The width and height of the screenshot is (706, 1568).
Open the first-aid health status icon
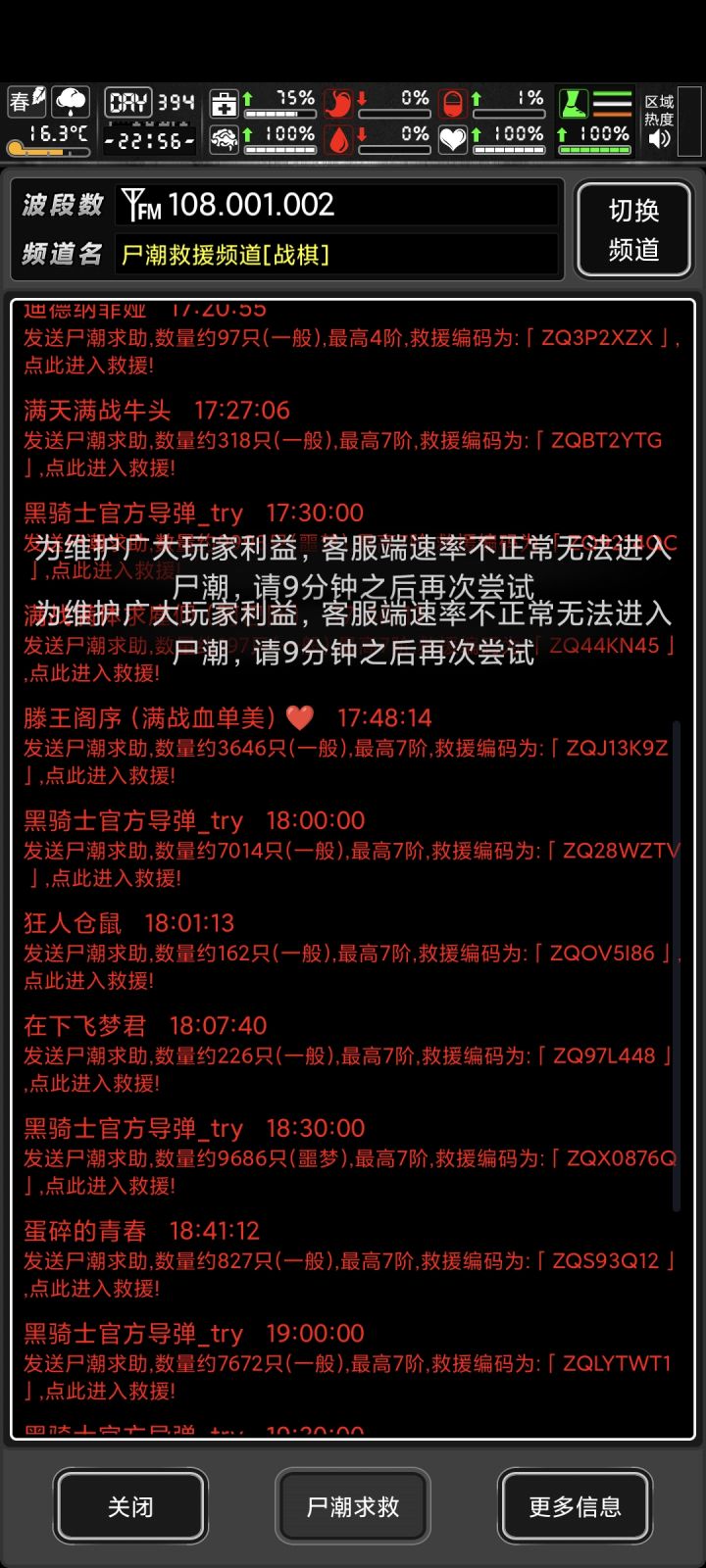(224, 101)
